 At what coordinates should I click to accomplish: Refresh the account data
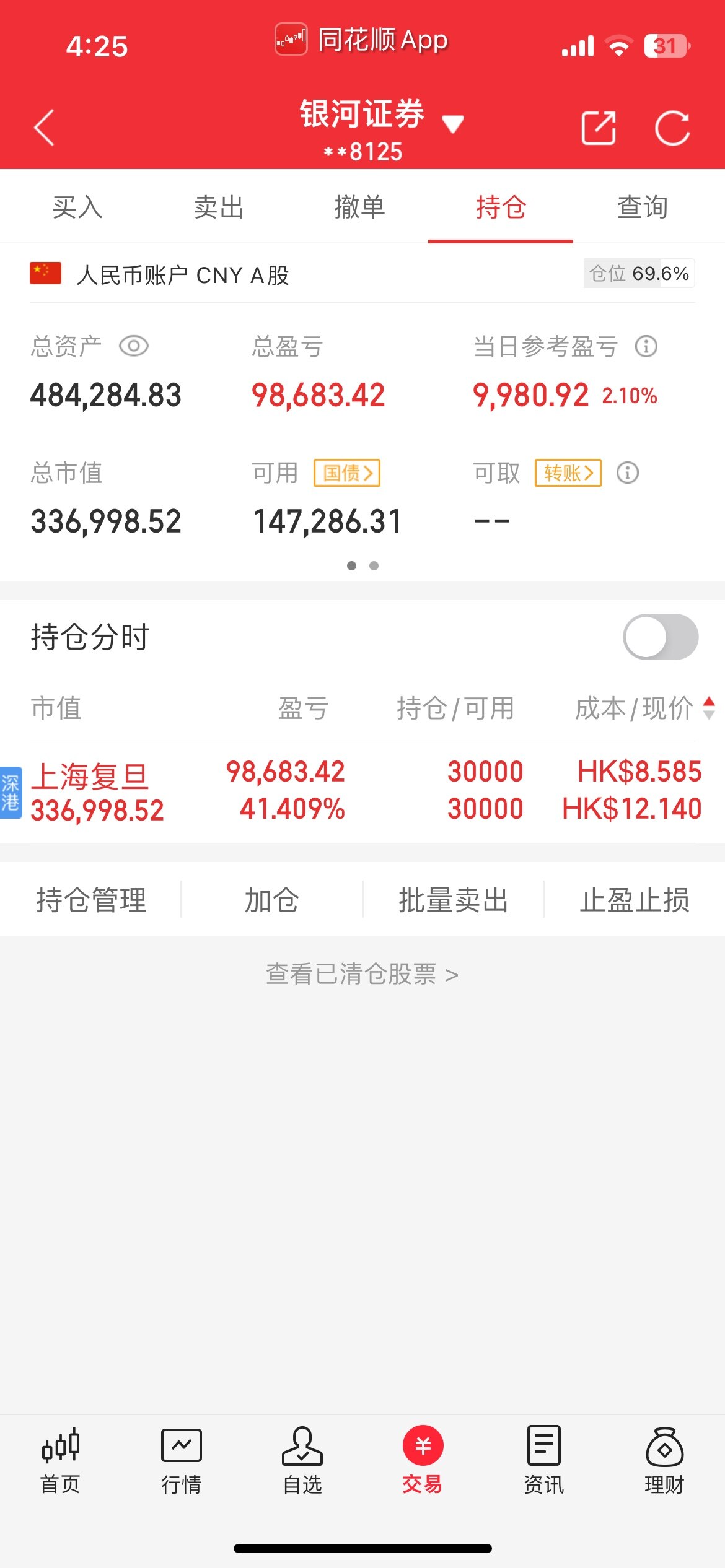[x=672, y=128]
